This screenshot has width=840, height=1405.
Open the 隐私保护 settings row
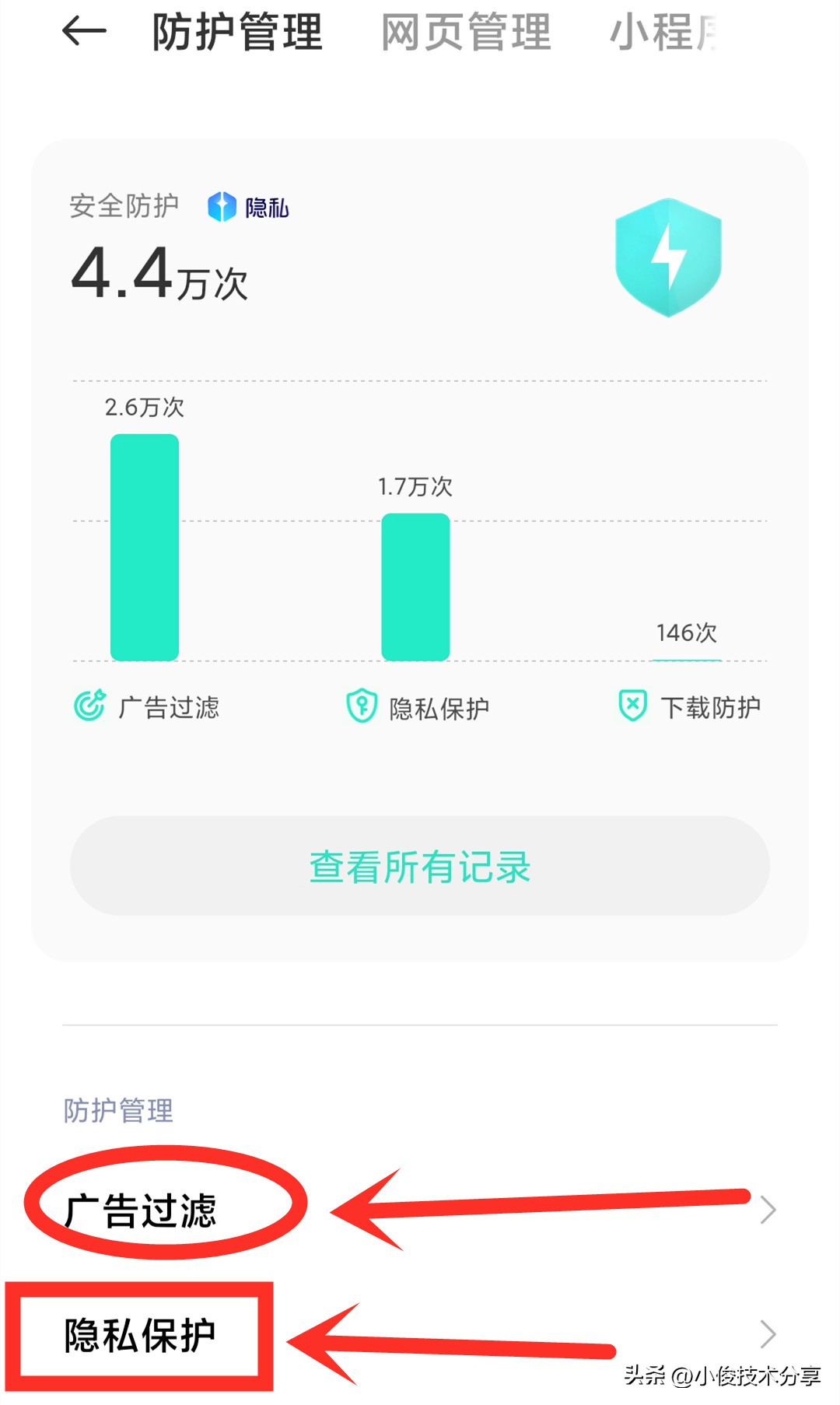click(420, 1334)
